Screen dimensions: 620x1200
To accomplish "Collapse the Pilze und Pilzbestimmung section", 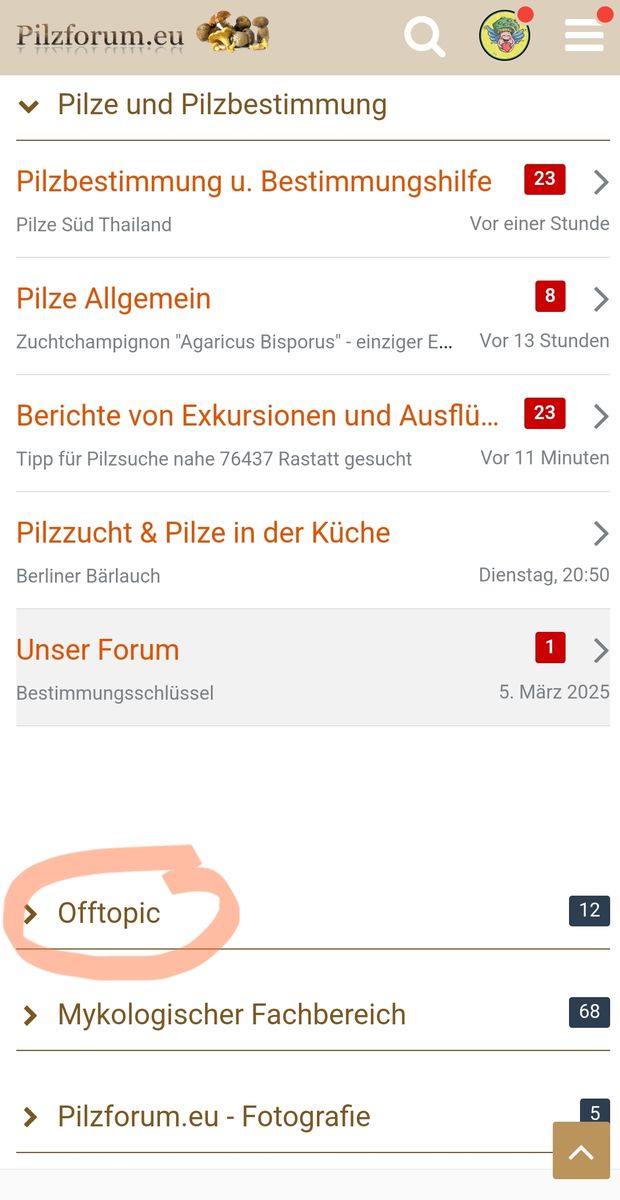I will [x=30, y=105].
